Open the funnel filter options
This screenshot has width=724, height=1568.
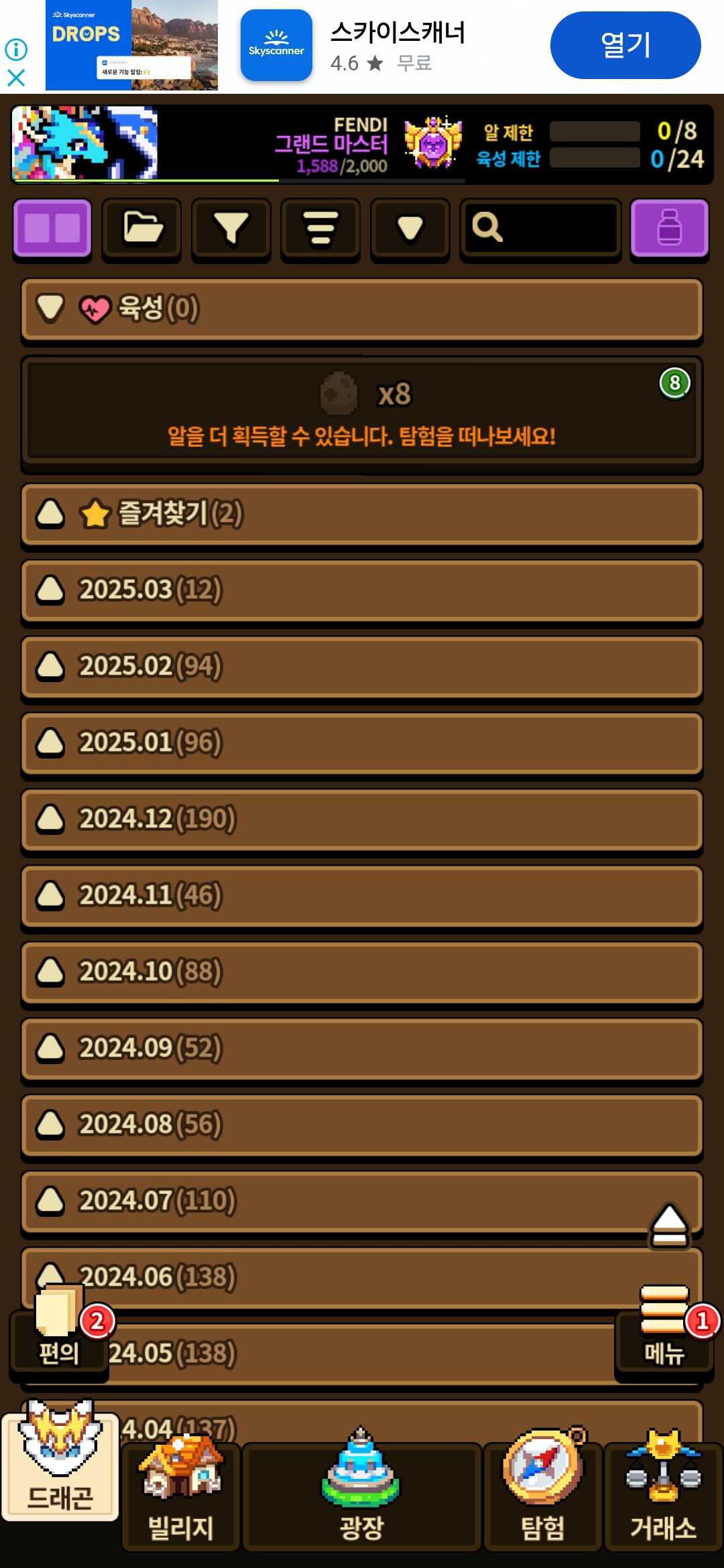231,228
